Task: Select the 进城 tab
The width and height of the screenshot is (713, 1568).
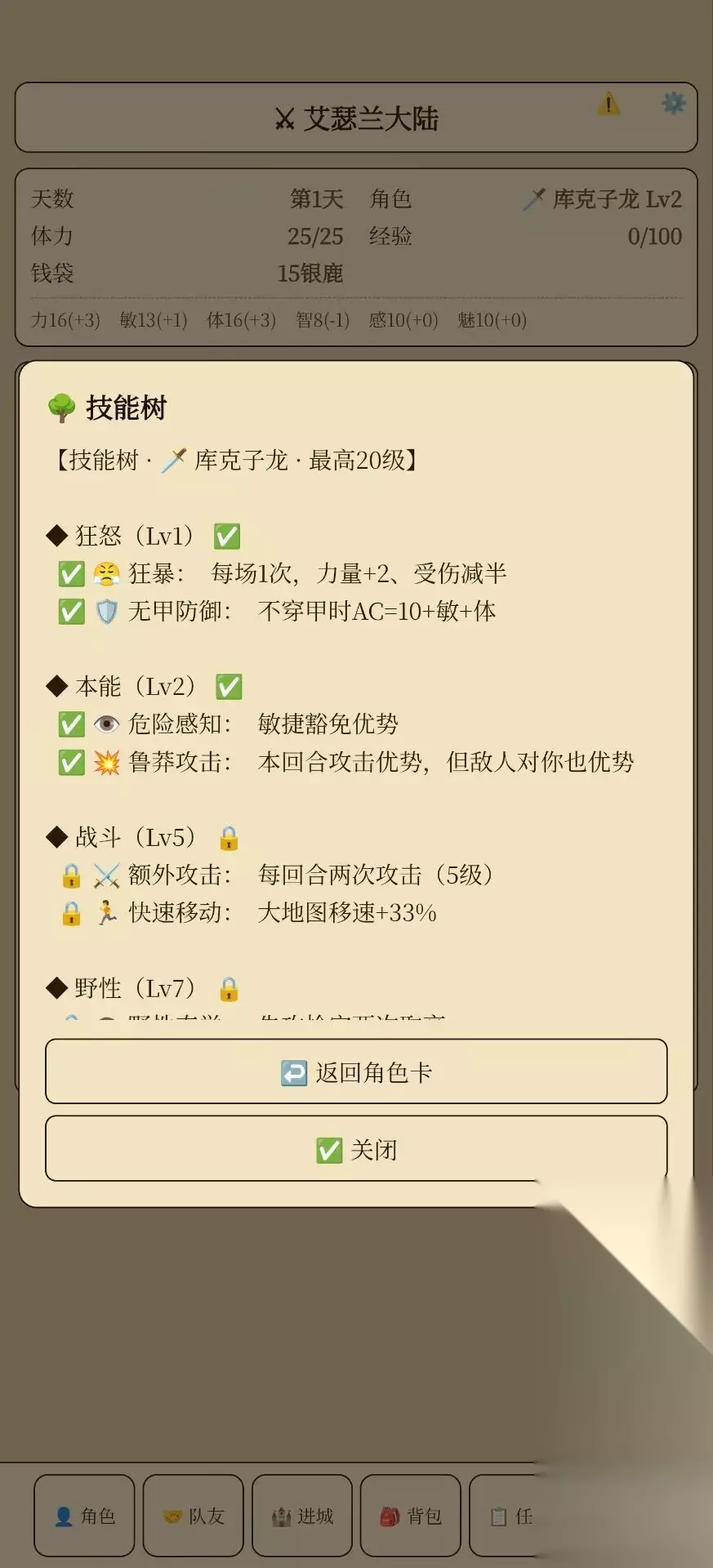Action: [x=302, y=1516]
